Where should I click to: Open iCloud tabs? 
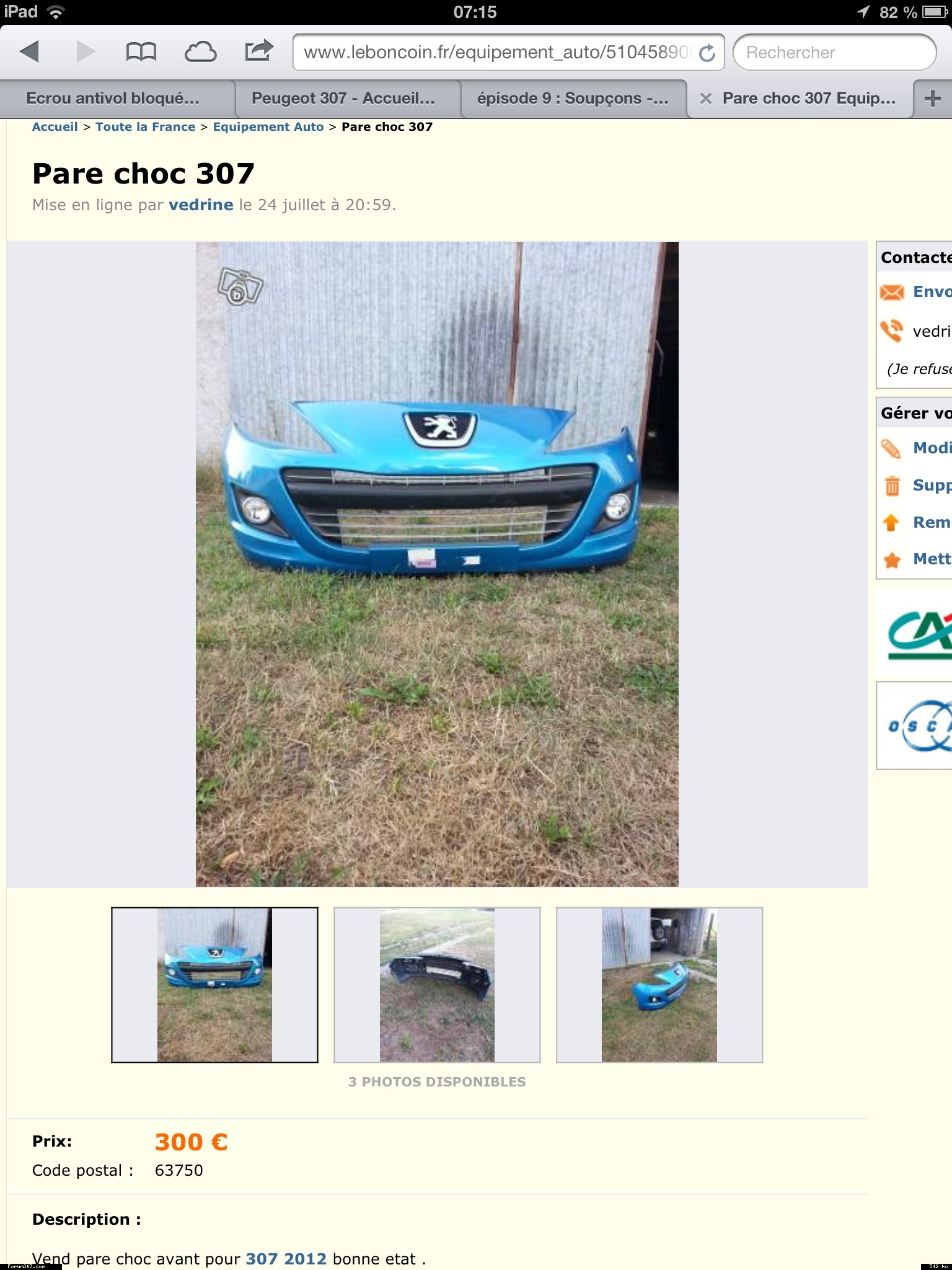[200, 52]
